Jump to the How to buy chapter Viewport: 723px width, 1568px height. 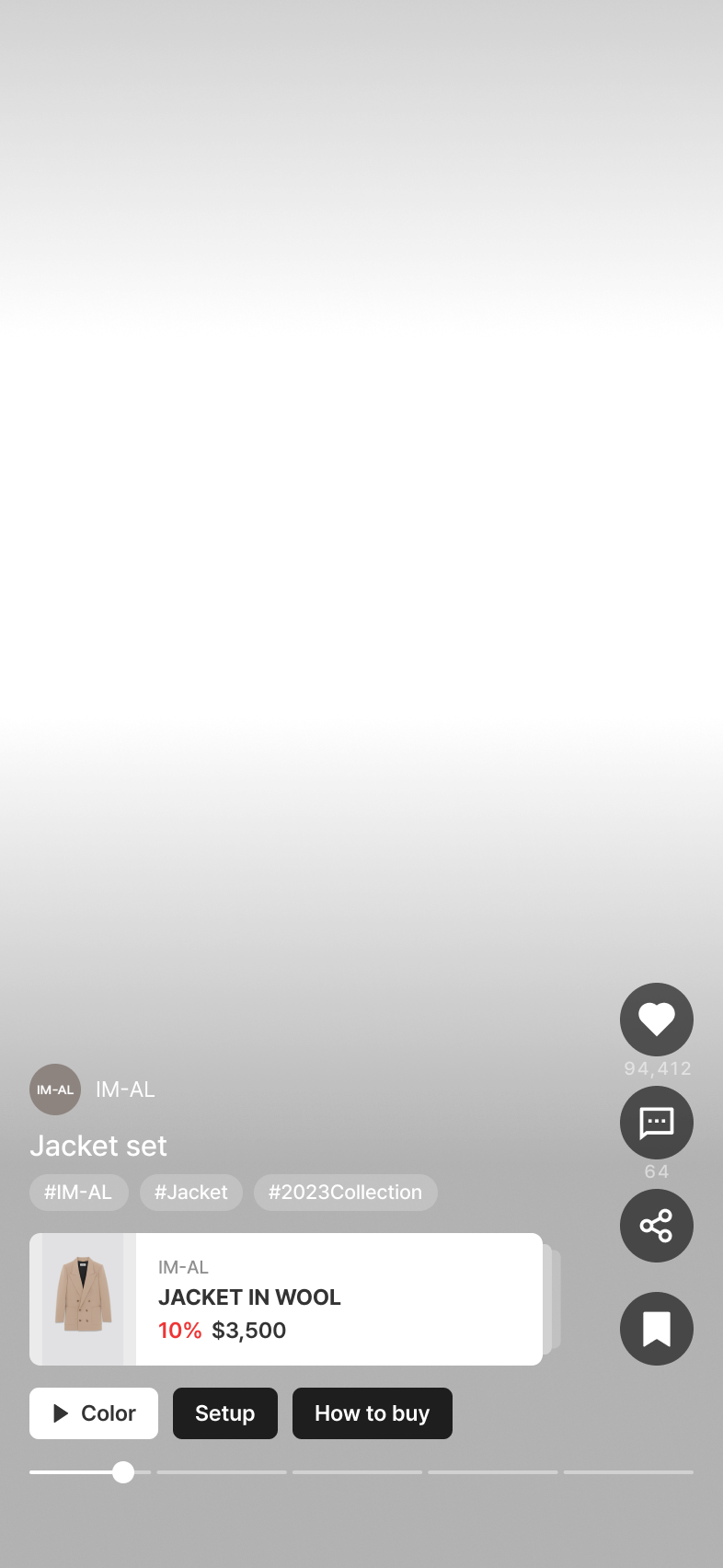[372, 1413]
